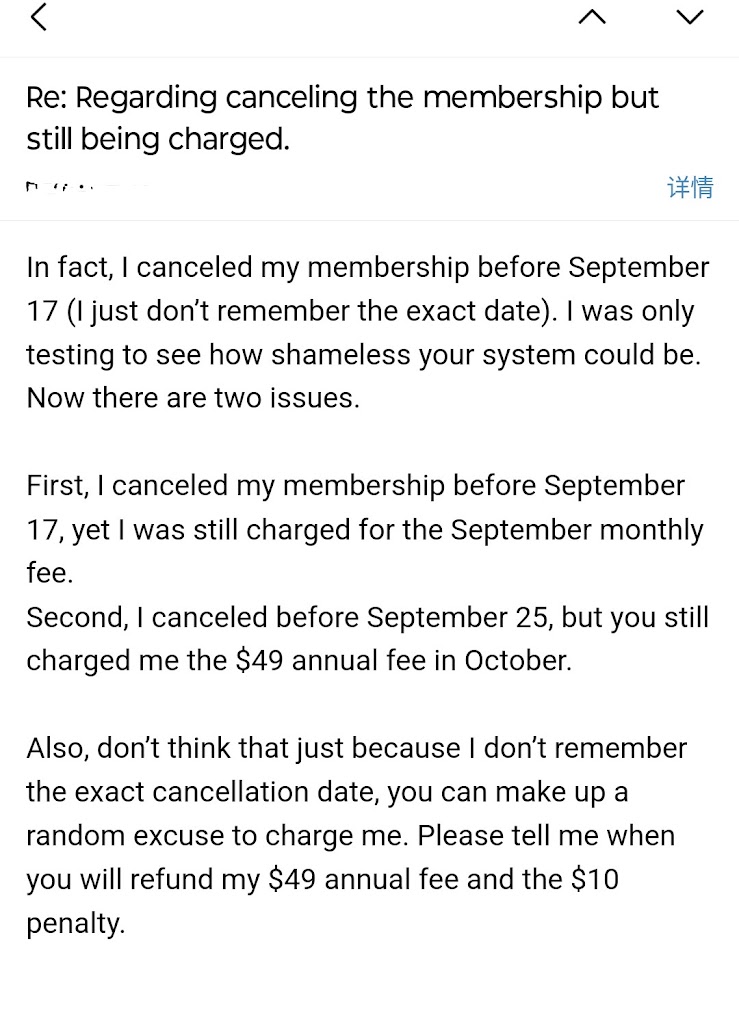
Task: Open the 详情 details link
Action: [x=690, y=187]
